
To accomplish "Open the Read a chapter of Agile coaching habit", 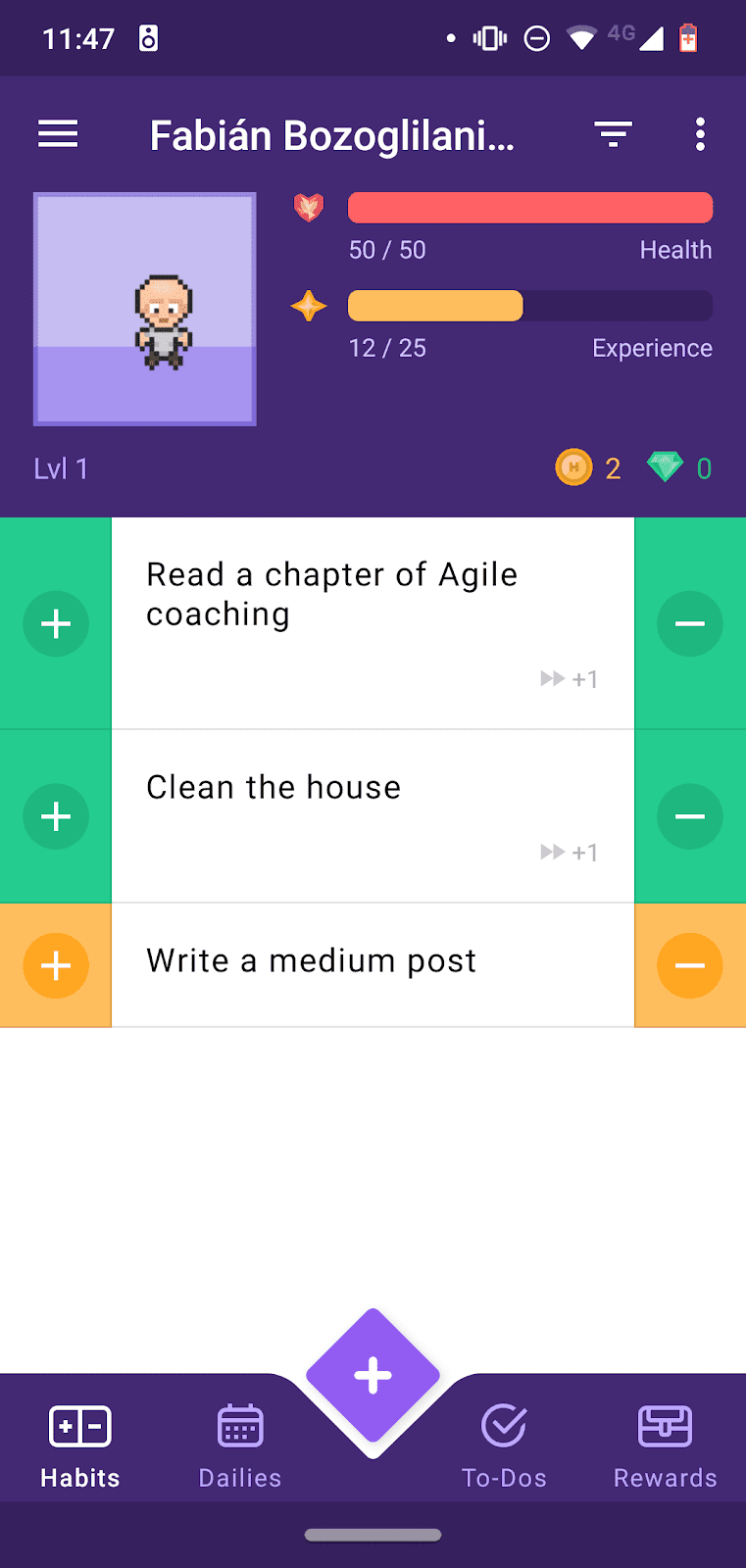I will (373, 623).
